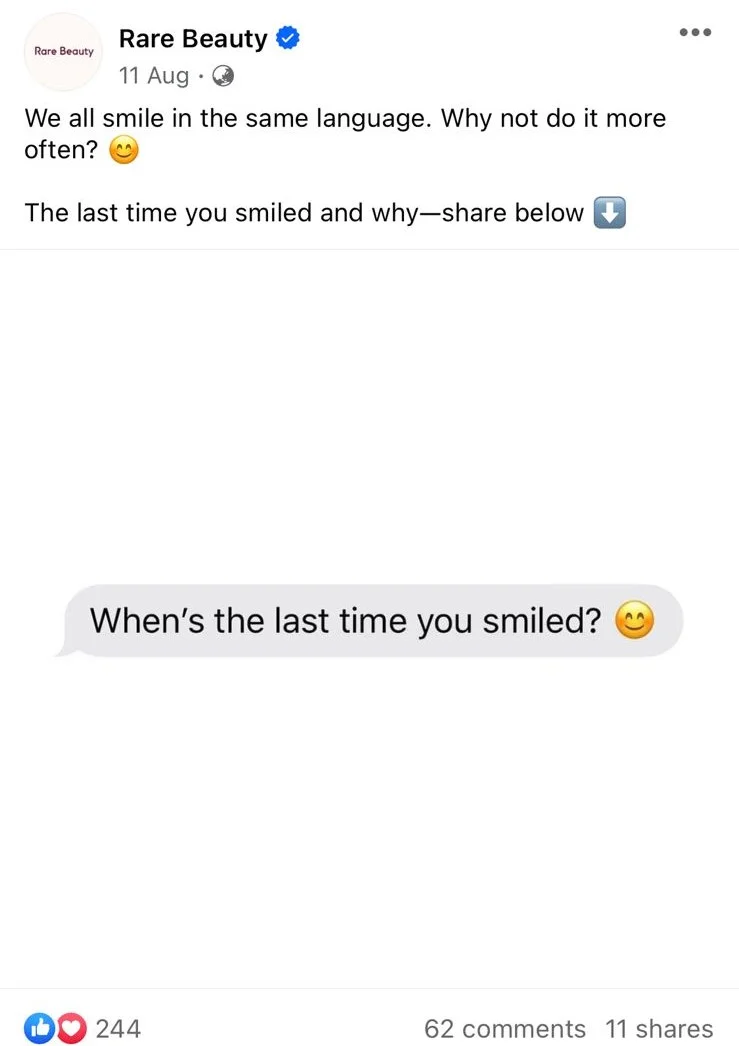Image resolution: width=739 pixels, height=1046 pixels.
Task: Click the smiling emoji in the chat bubble
Action: pyautogui.click(x=634, y=620)
